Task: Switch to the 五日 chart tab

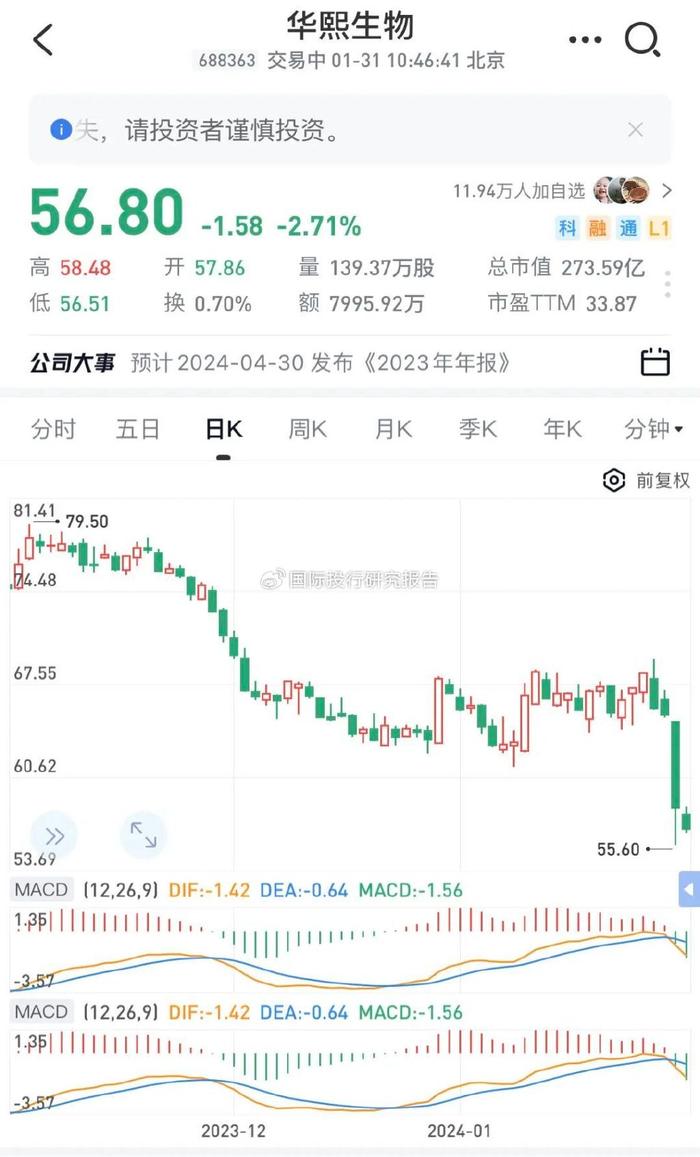Action: (138, 430)
